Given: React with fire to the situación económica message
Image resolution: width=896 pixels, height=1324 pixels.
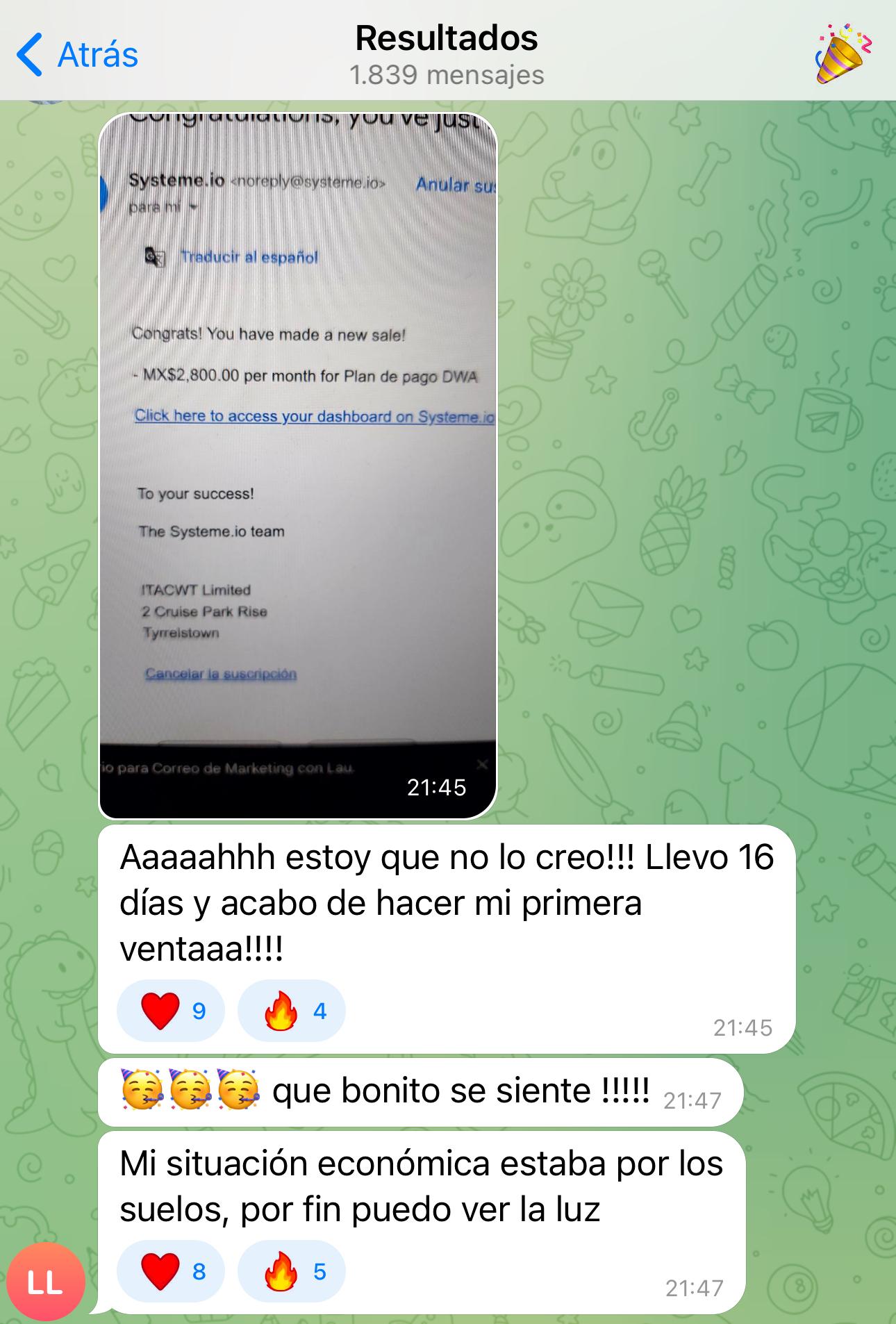Looking at the screenshot, I should click(x=292, y=1271).
